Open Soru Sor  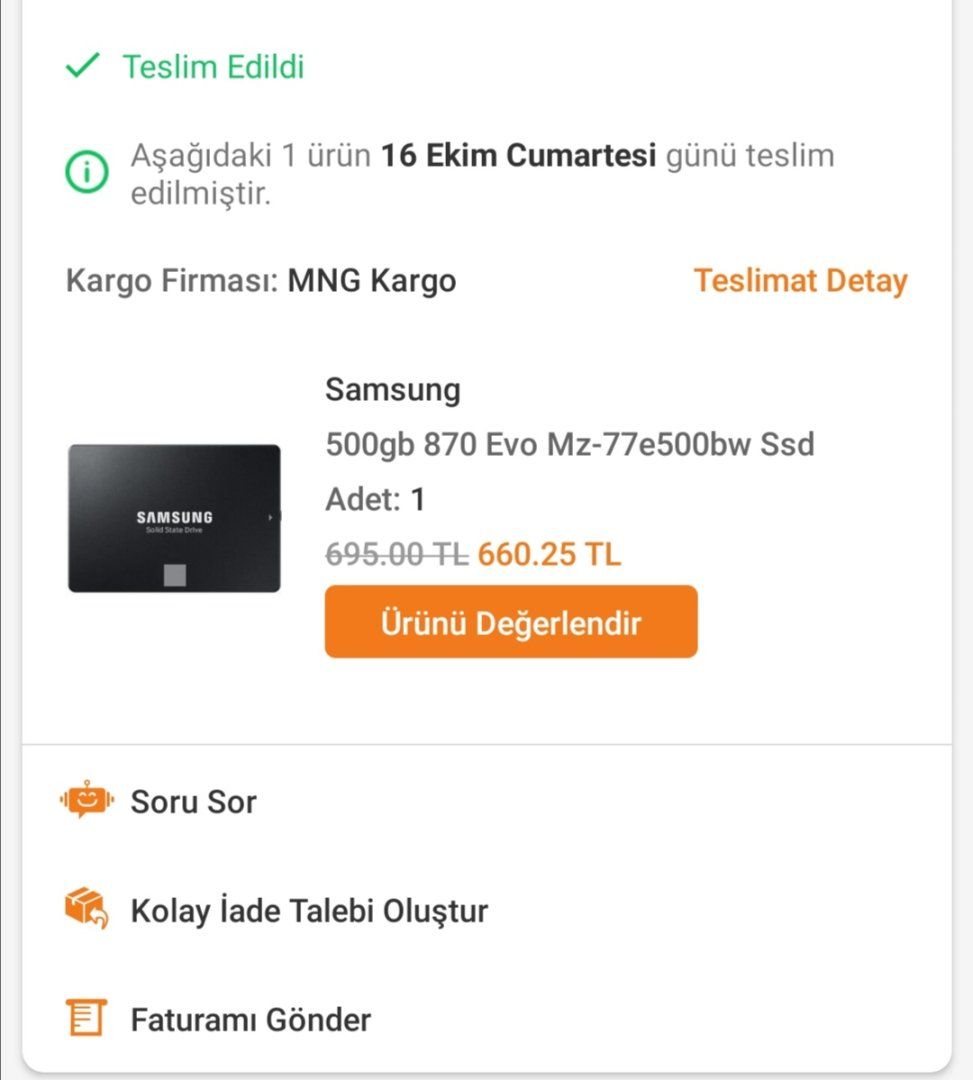193,802
